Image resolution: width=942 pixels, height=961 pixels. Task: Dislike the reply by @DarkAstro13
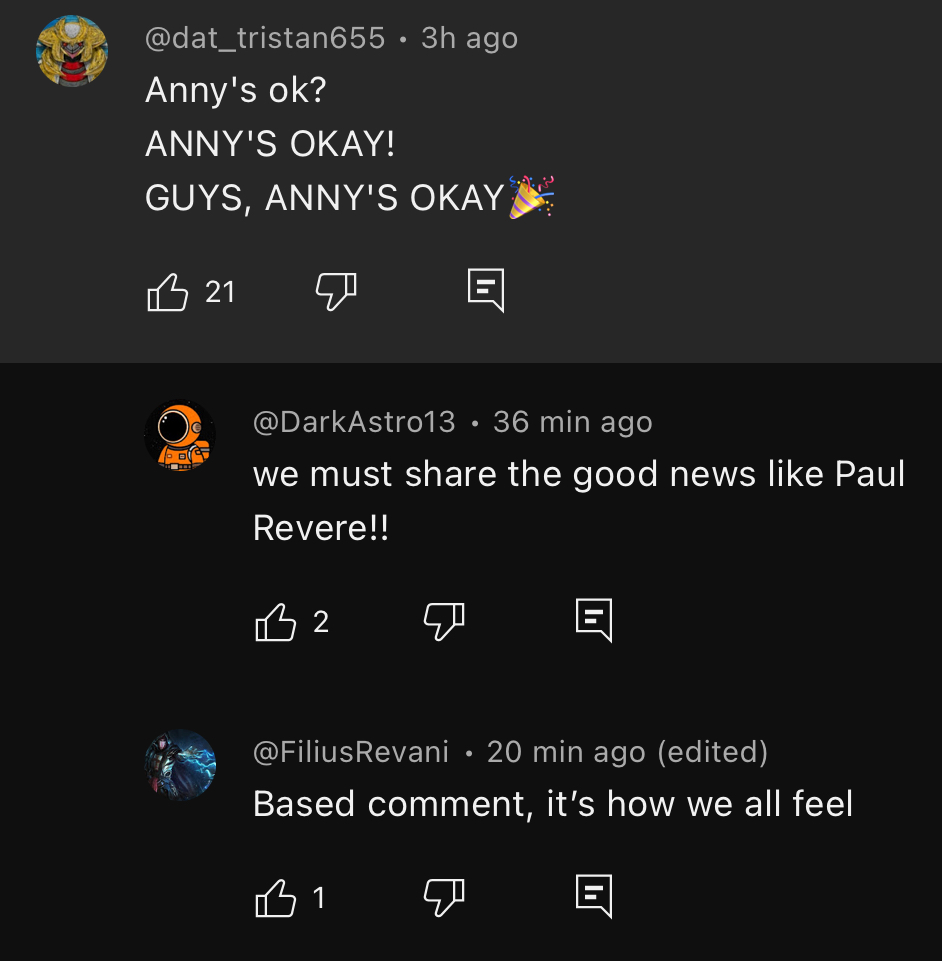pos(444,622)
